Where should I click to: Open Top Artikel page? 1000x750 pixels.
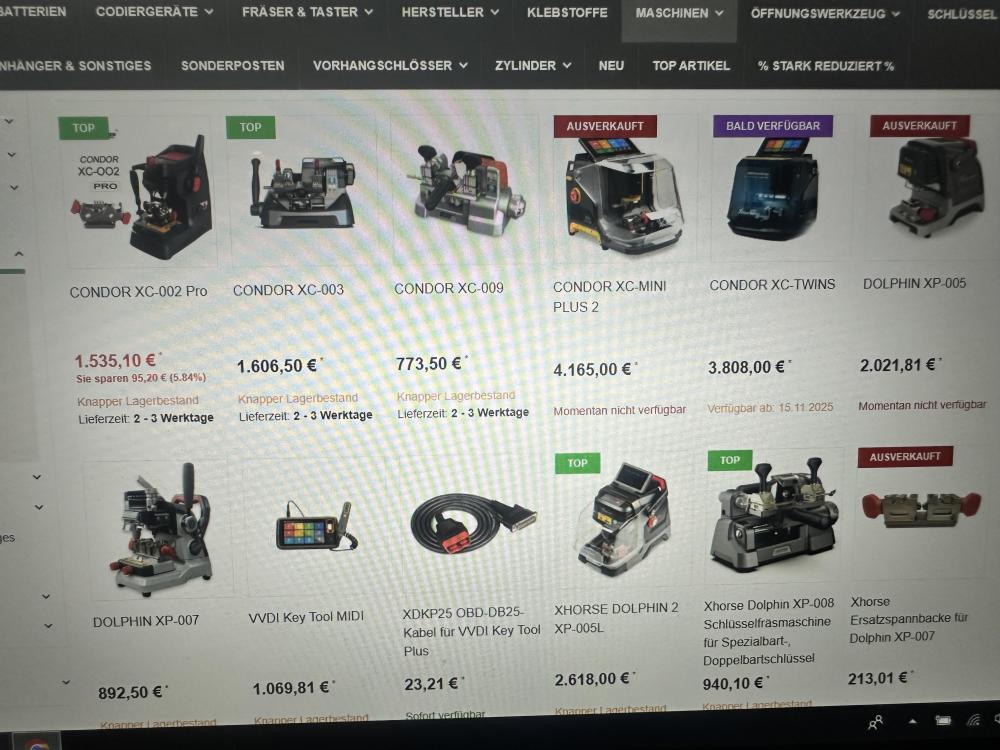(691, 66)
